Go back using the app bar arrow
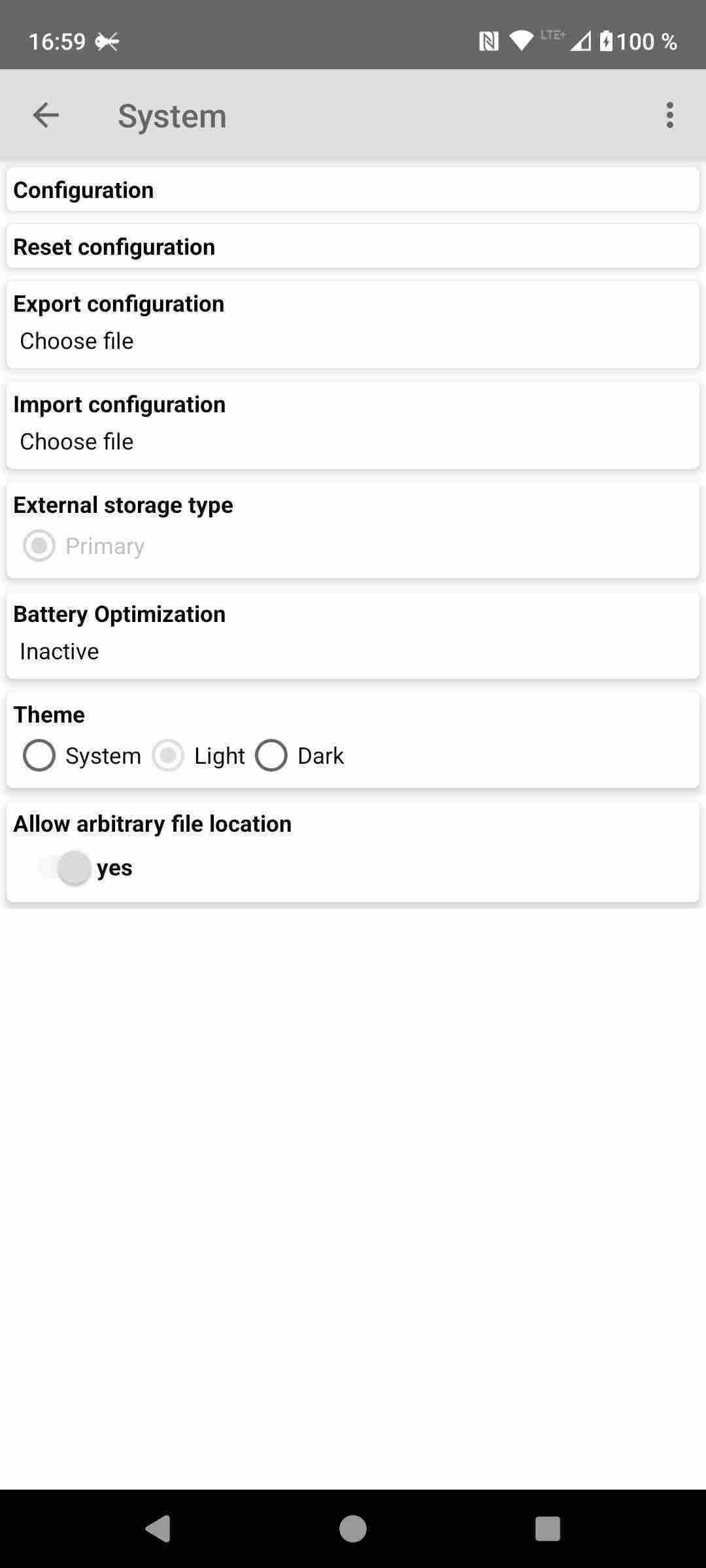Viewport: 706px width, 1568px height. point(46,116)
